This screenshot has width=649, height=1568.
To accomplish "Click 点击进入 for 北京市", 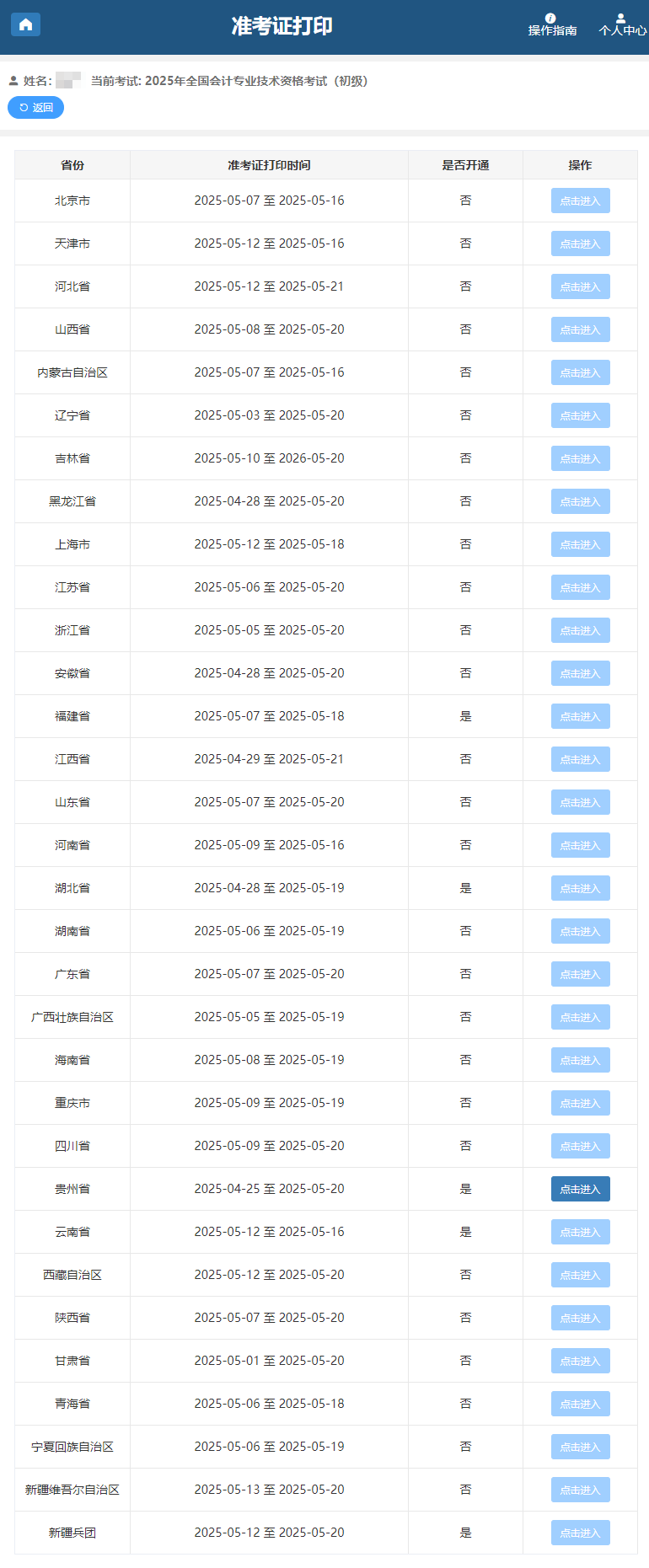I will point(581,201).
